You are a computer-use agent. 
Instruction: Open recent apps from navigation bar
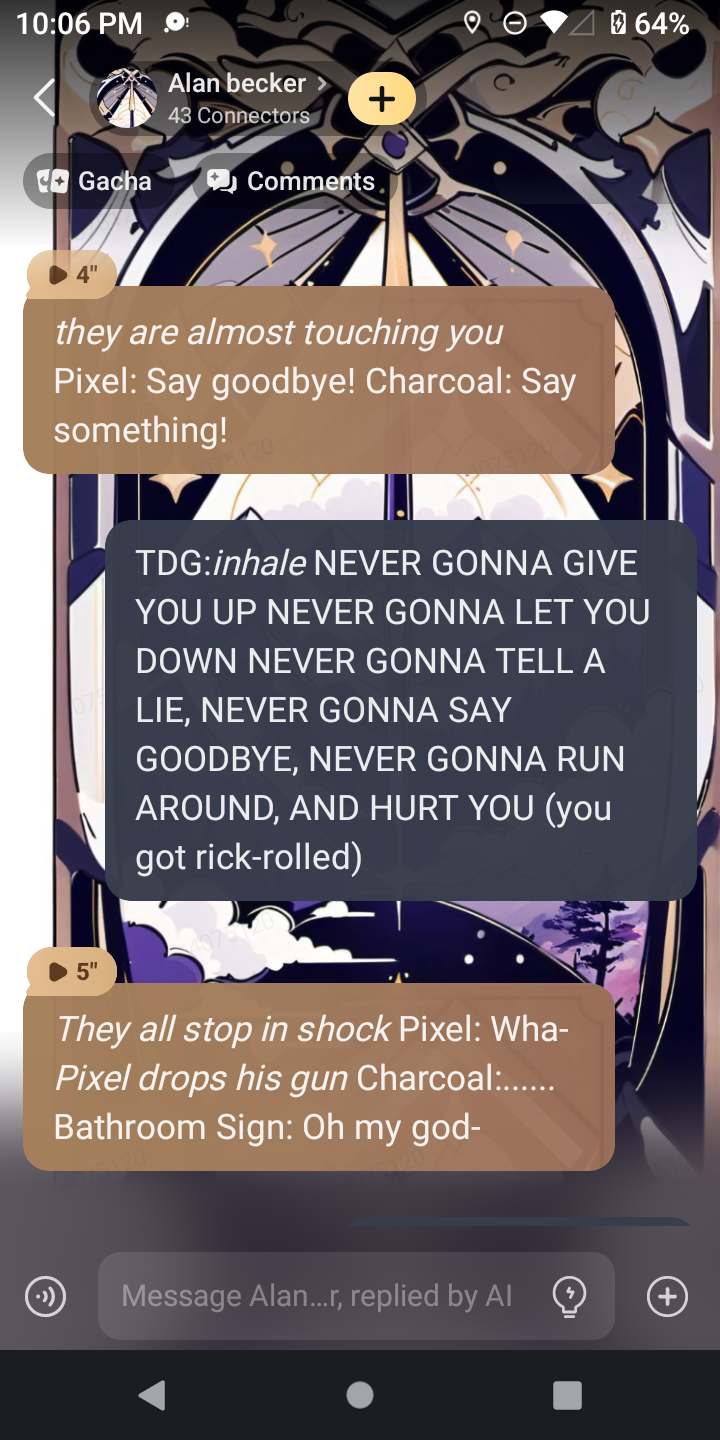click(x=567, y=1395)
